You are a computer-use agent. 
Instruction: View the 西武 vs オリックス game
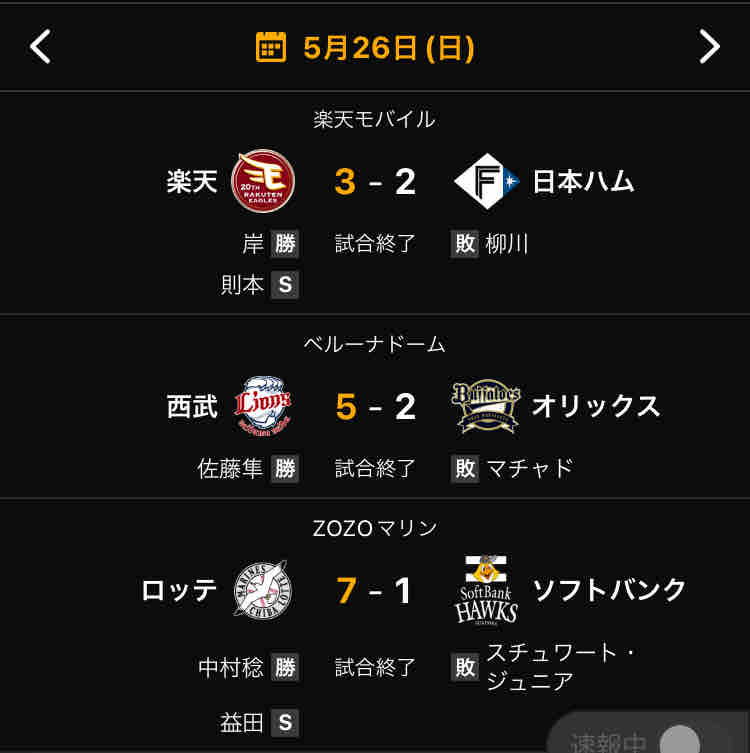(x=375, y=407)
